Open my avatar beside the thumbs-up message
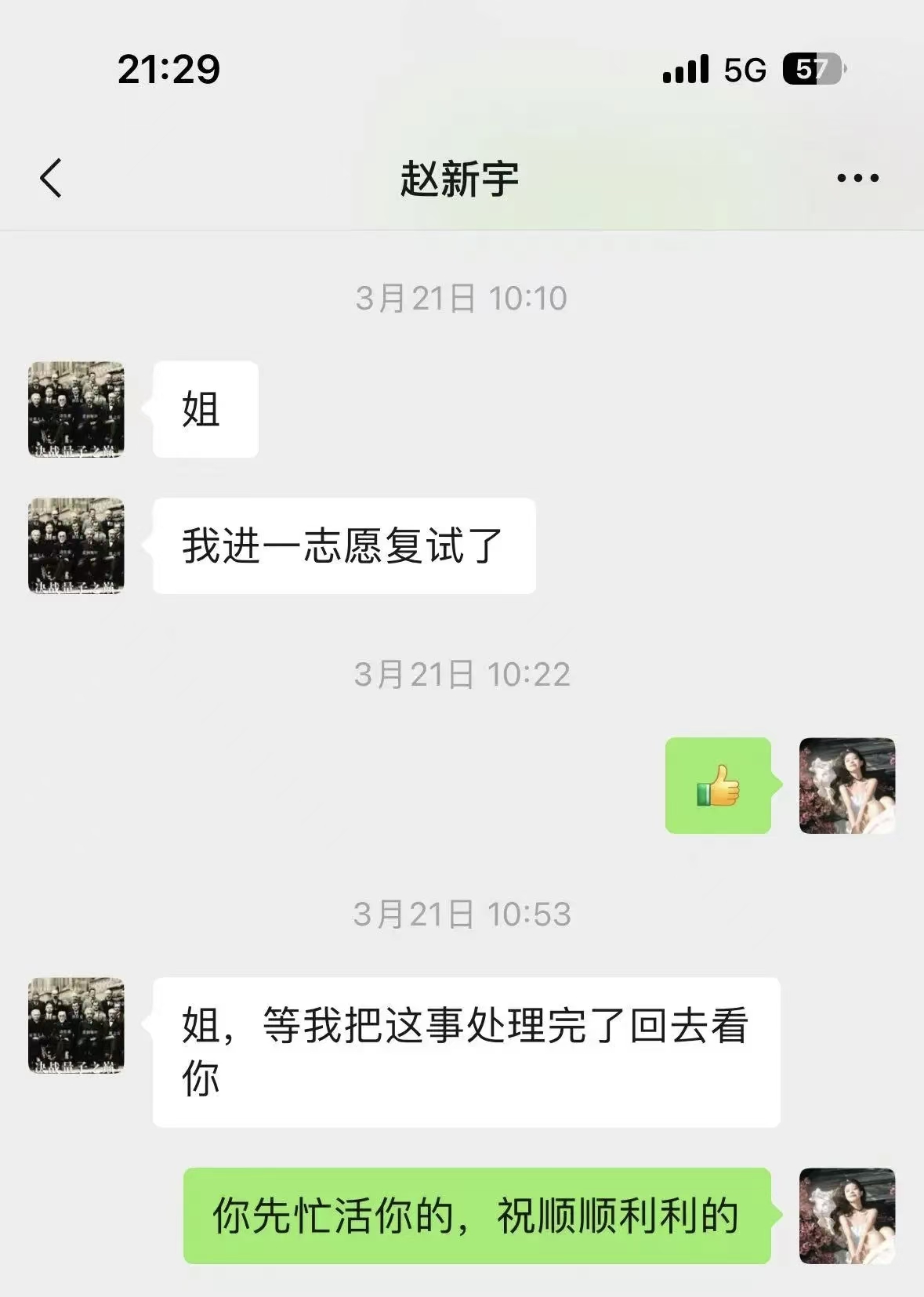The width and height of the screenshot is (924, 1297). pos(846,785)
